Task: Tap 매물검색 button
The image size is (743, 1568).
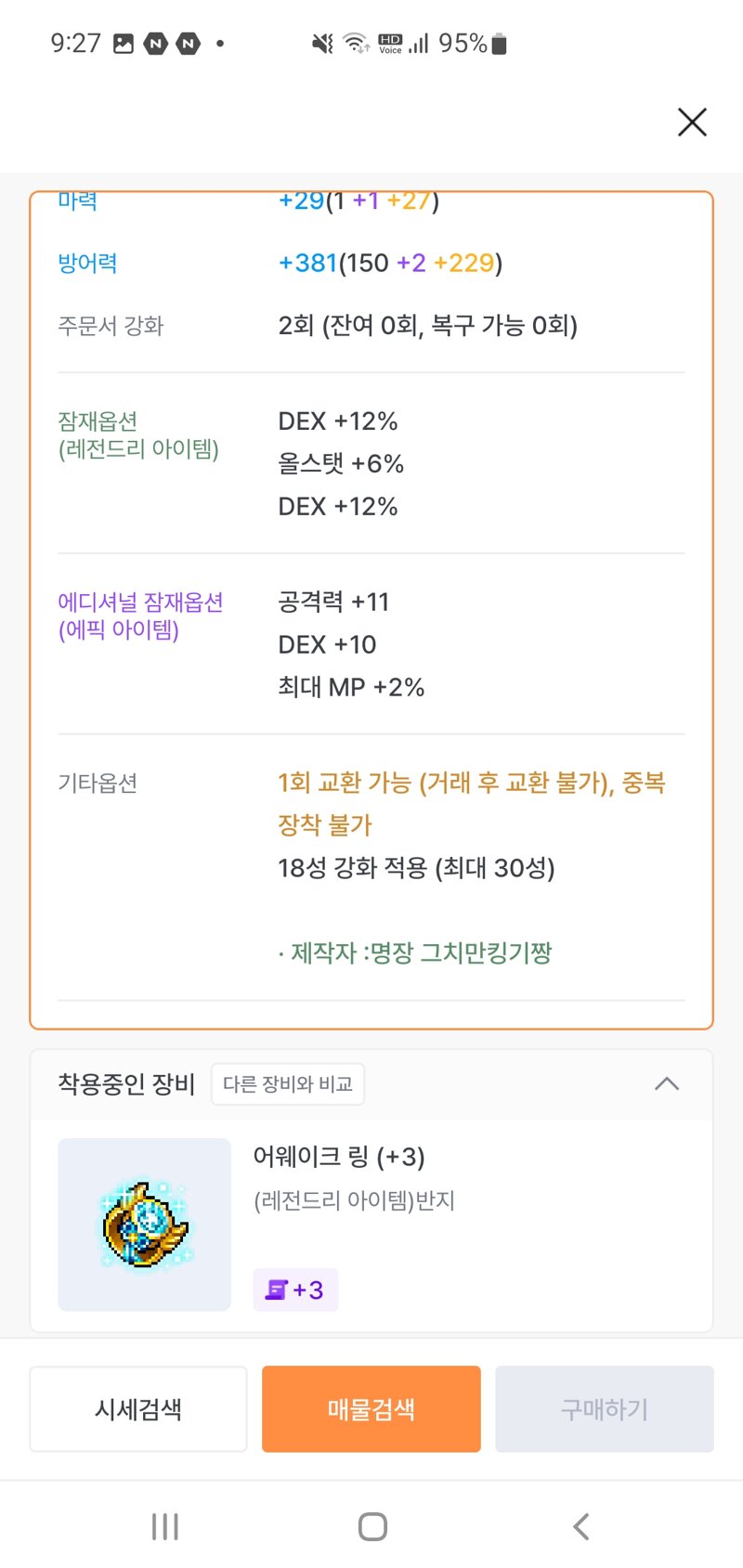Action: (x=371, y=1409)
